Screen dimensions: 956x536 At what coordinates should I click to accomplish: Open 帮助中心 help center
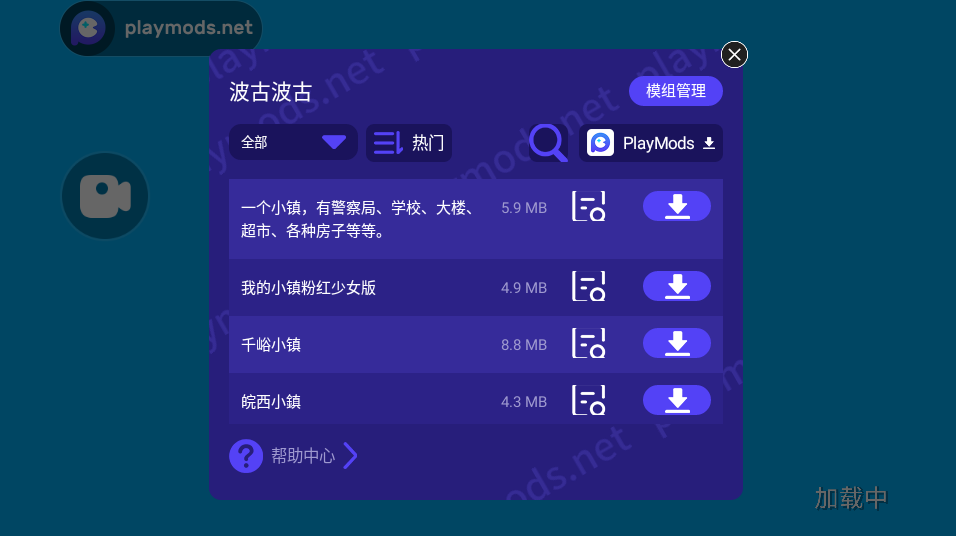293,456
